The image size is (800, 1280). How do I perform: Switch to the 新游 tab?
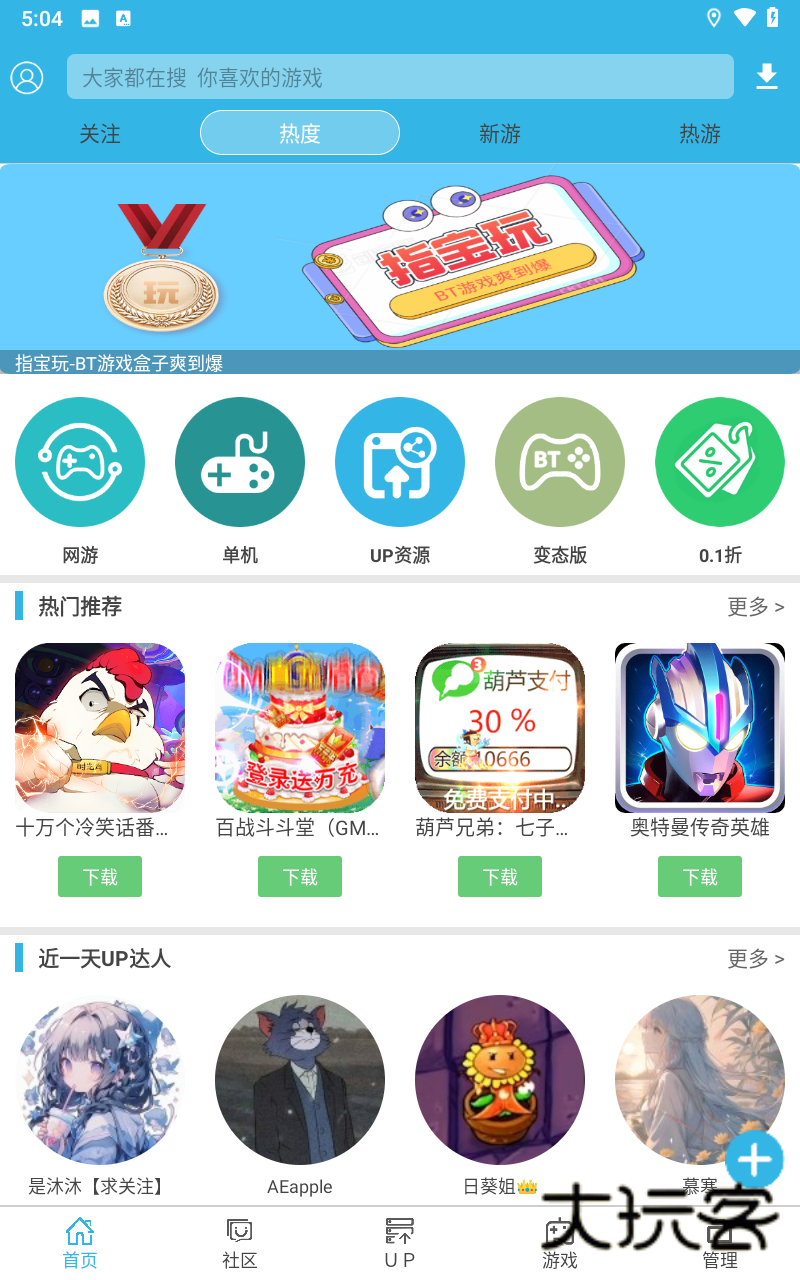click(500, 133)
